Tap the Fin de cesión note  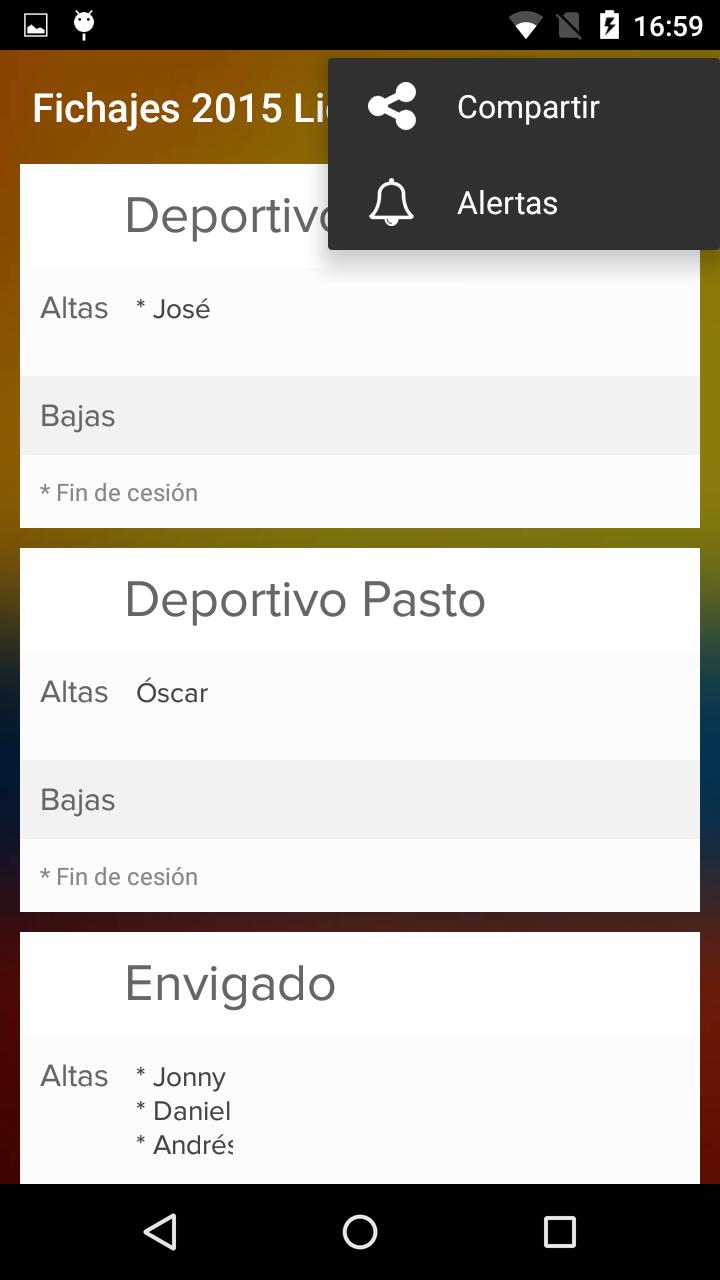point(119,876)
